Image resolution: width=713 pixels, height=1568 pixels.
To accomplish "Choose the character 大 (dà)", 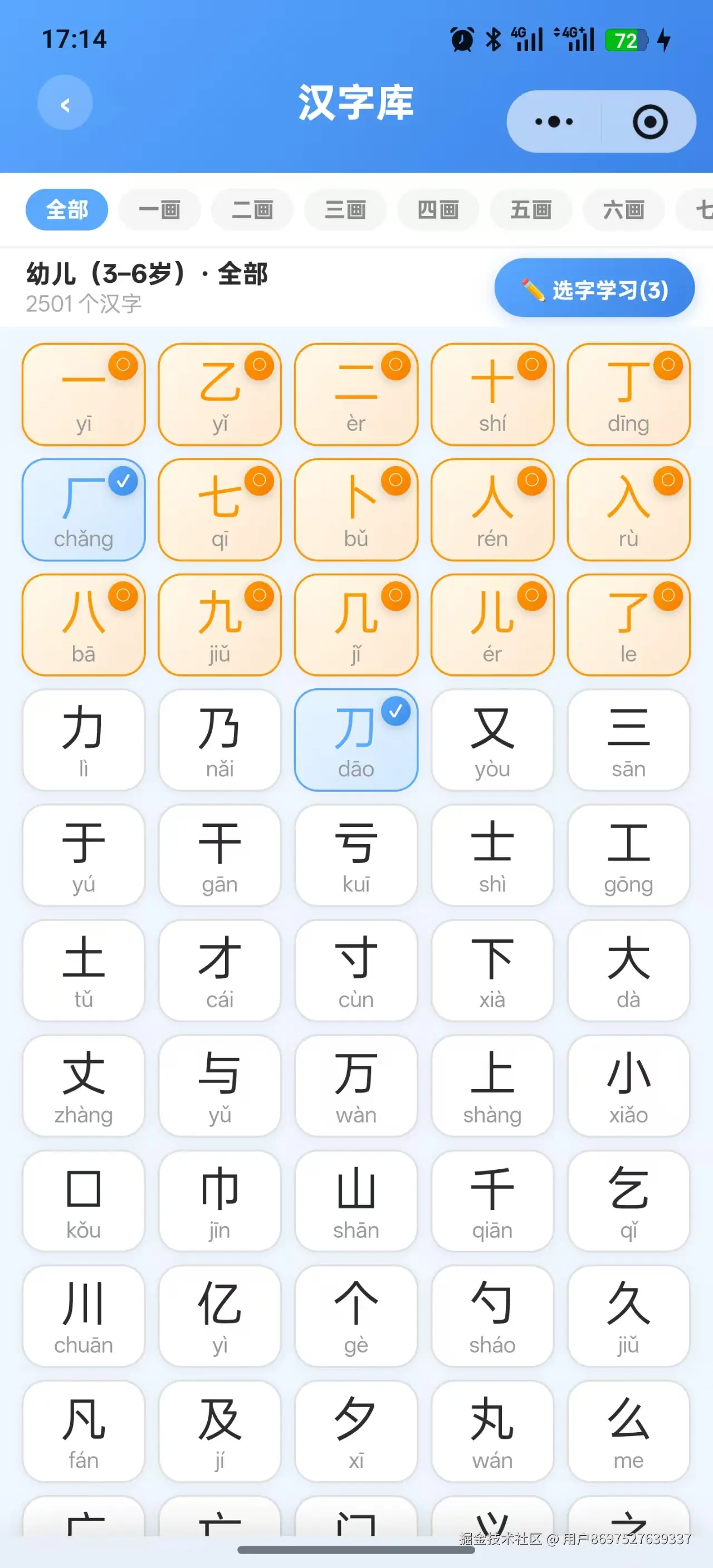I will click(x=628, y=971).
